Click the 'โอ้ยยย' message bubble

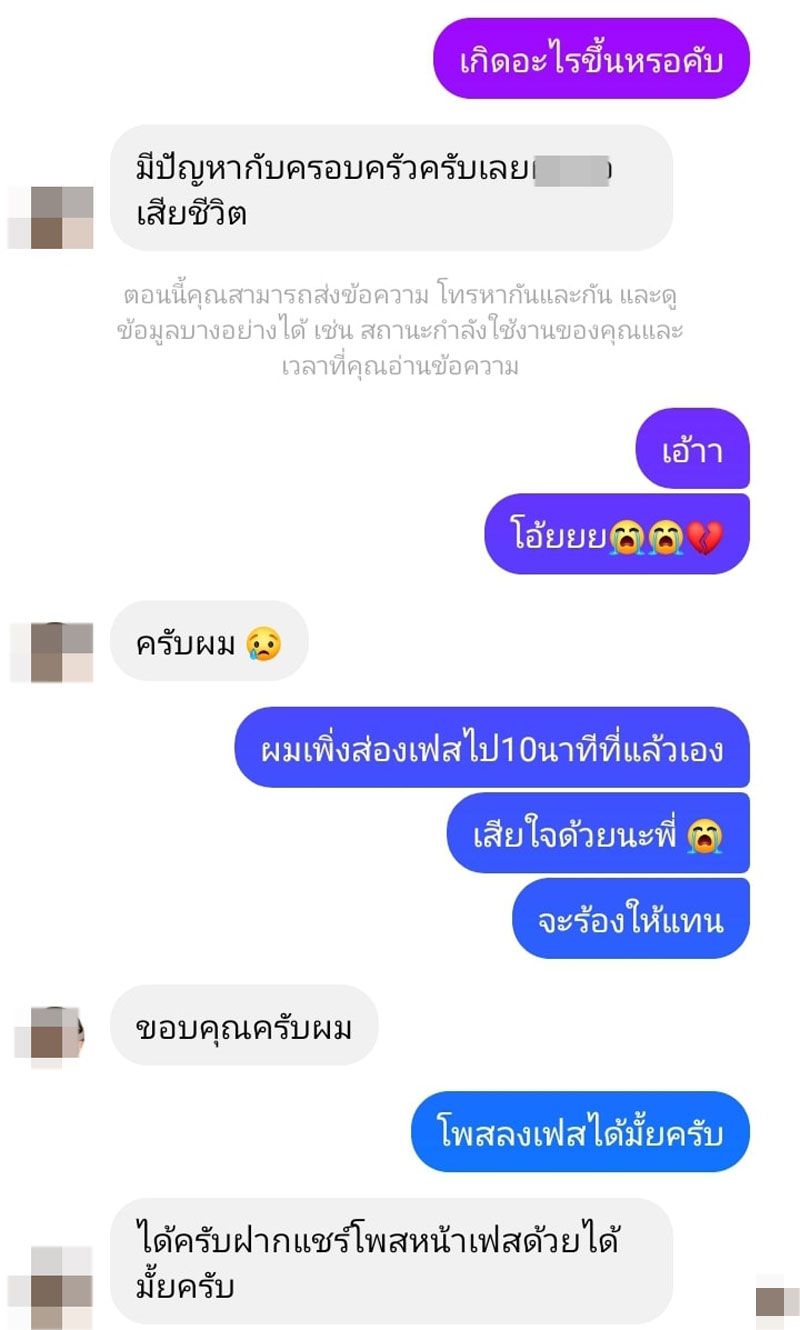tap(600, 533)
